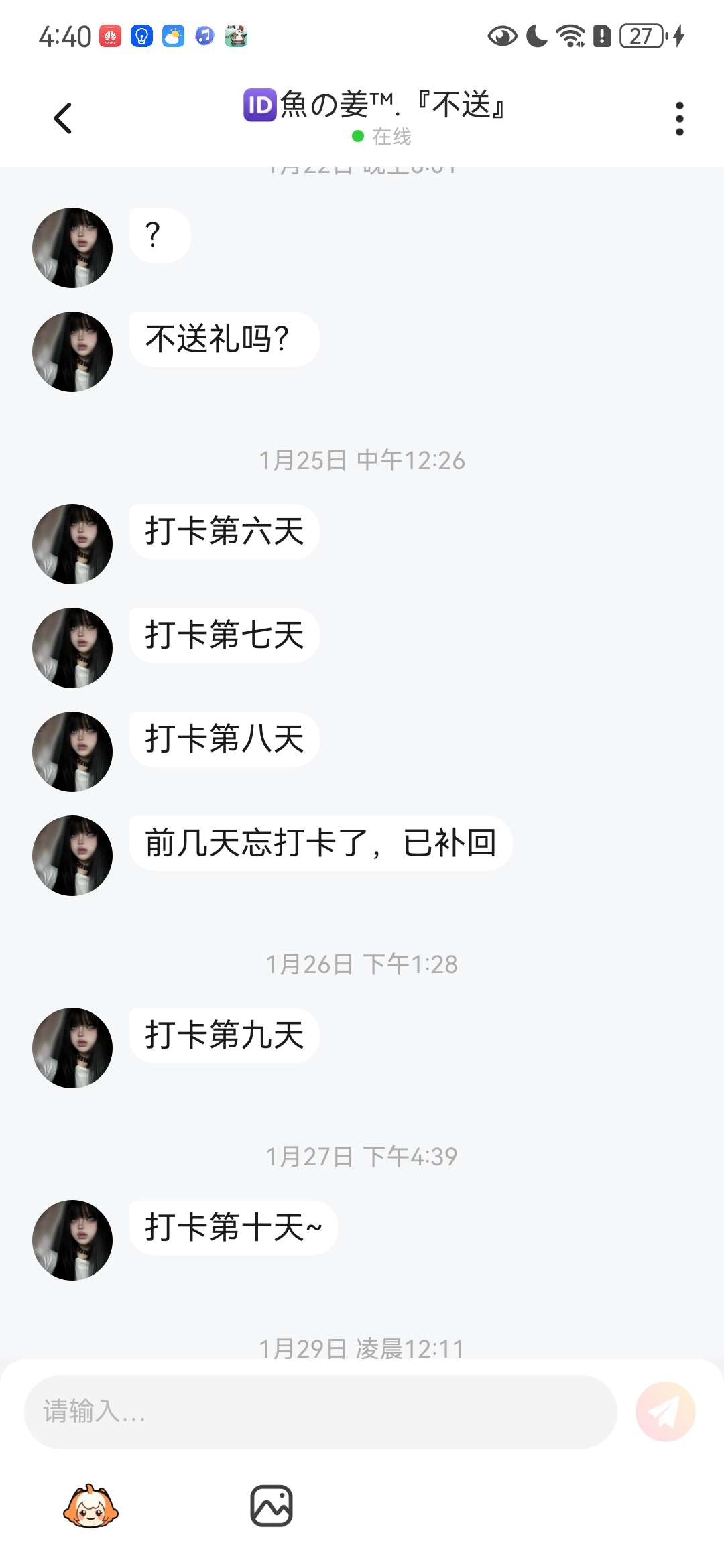724x1568 pixels.
Task: Attach a picture from gallery
Action: click(271, 1506)
